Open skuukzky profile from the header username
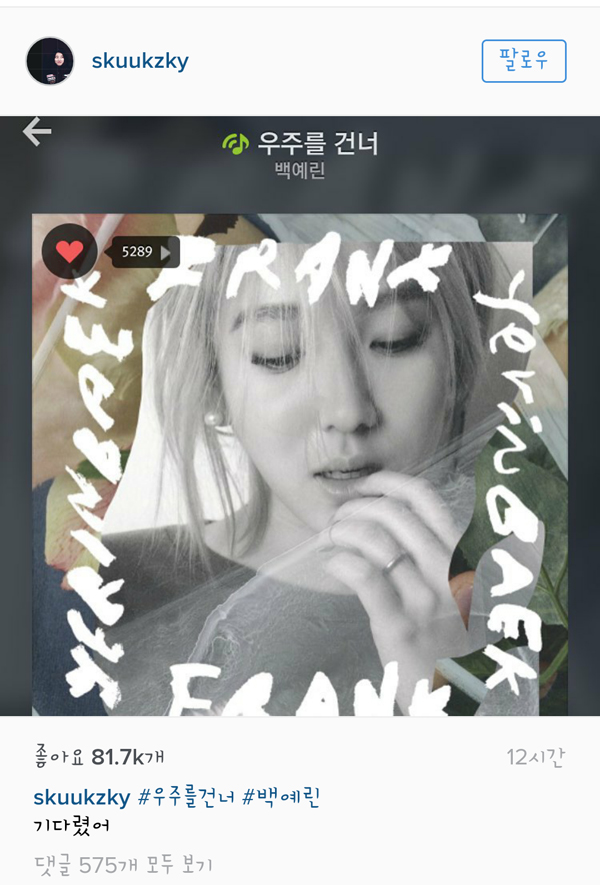 coord(140,61)
